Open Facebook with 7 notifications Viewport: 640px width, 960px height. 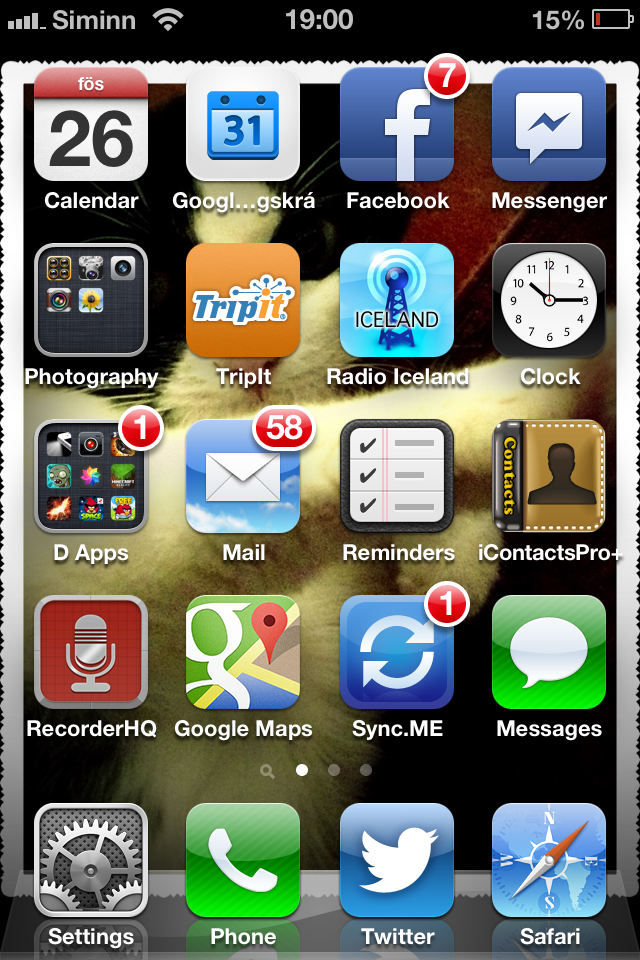397,124
